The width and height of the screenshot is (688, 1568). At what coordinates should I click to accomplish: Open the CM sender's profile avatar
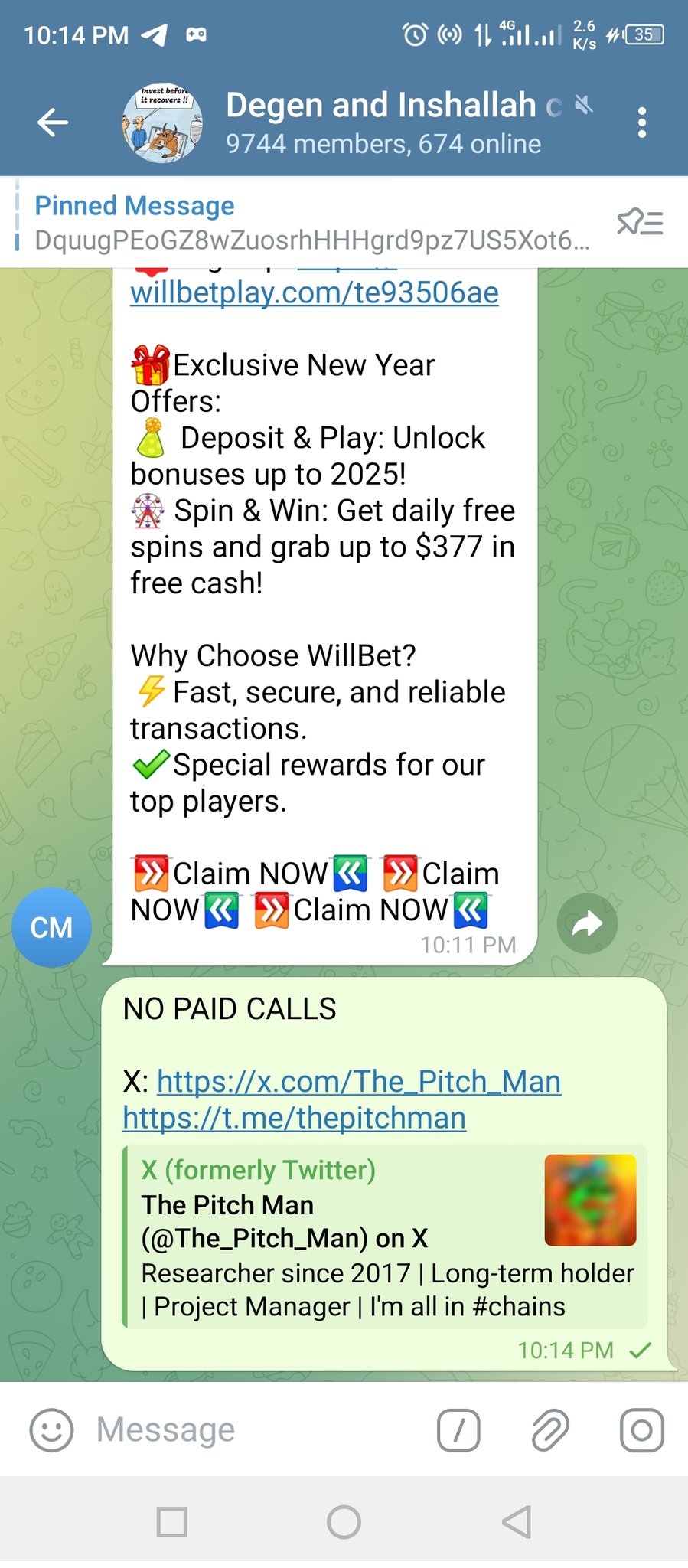[51, 927]
